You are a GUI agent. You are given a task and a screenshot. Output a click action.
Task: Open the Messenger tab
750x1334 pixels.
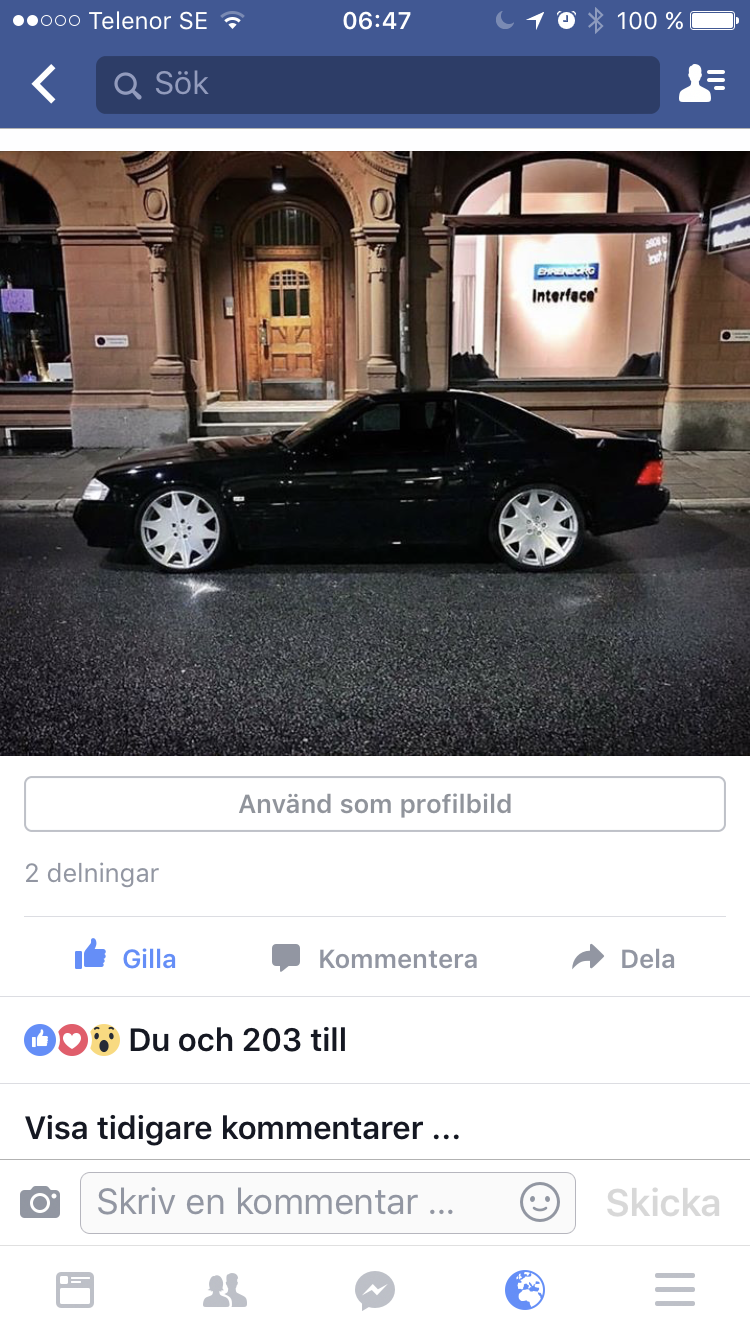(375, 1290)
